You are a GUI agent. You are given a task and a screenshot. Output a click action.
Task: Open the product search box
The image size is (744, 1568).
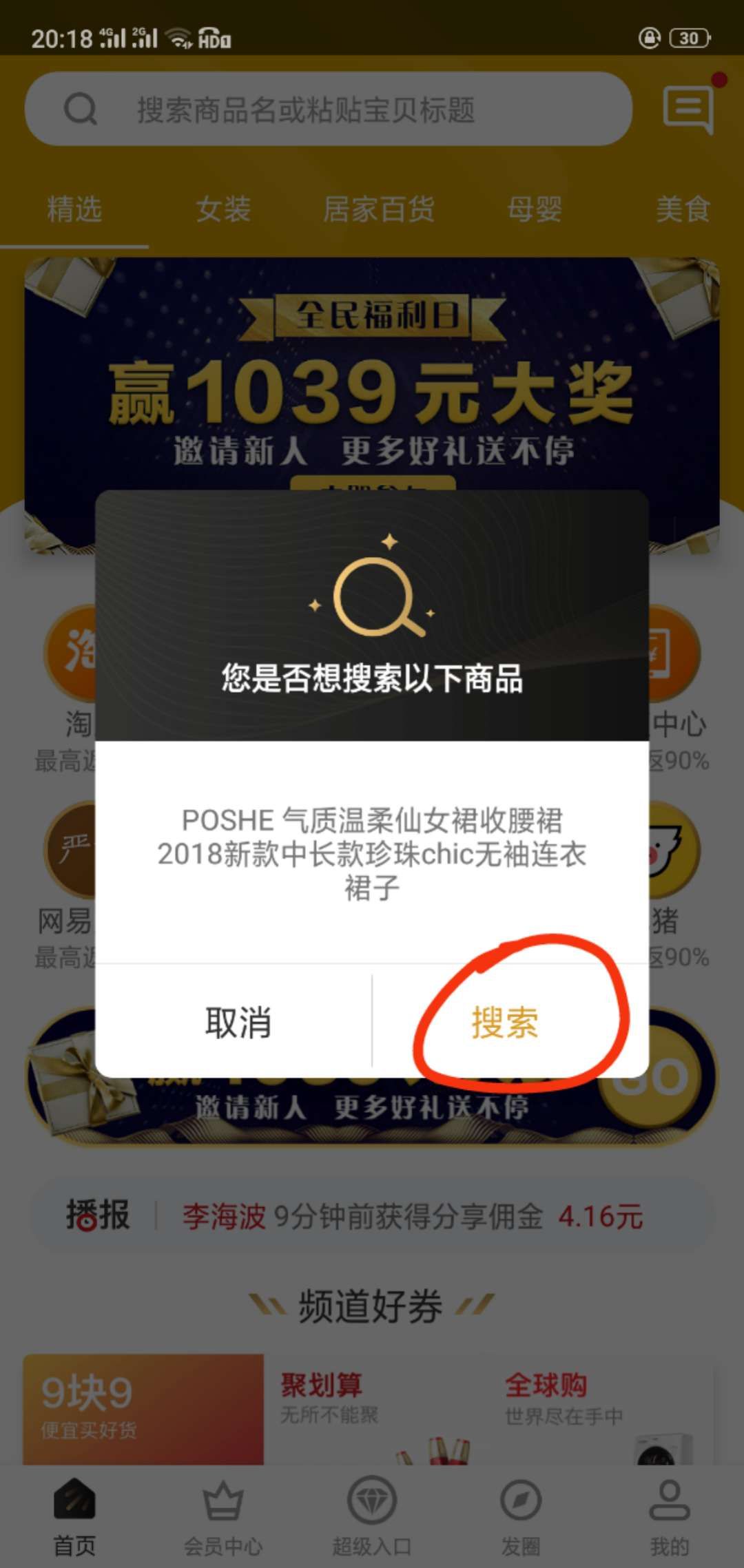point(328,109)
